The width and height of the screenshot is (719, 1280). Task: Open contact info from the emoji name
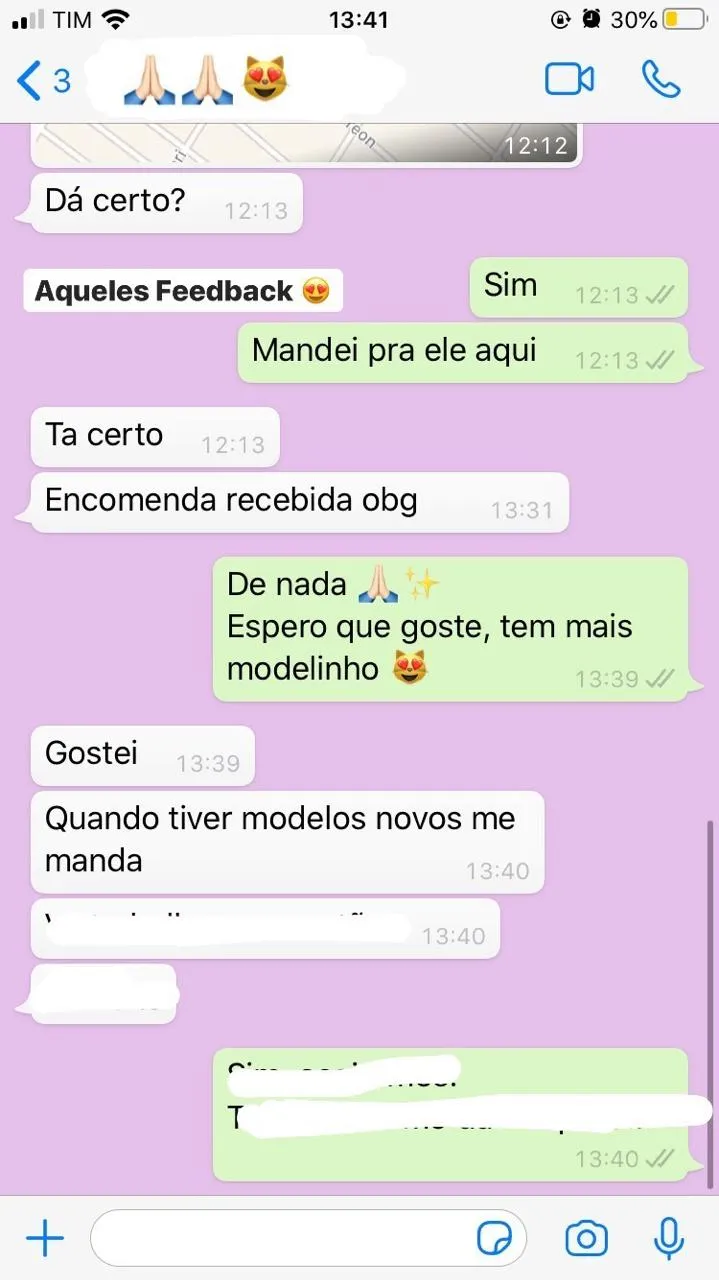click(x=205, y=80)
